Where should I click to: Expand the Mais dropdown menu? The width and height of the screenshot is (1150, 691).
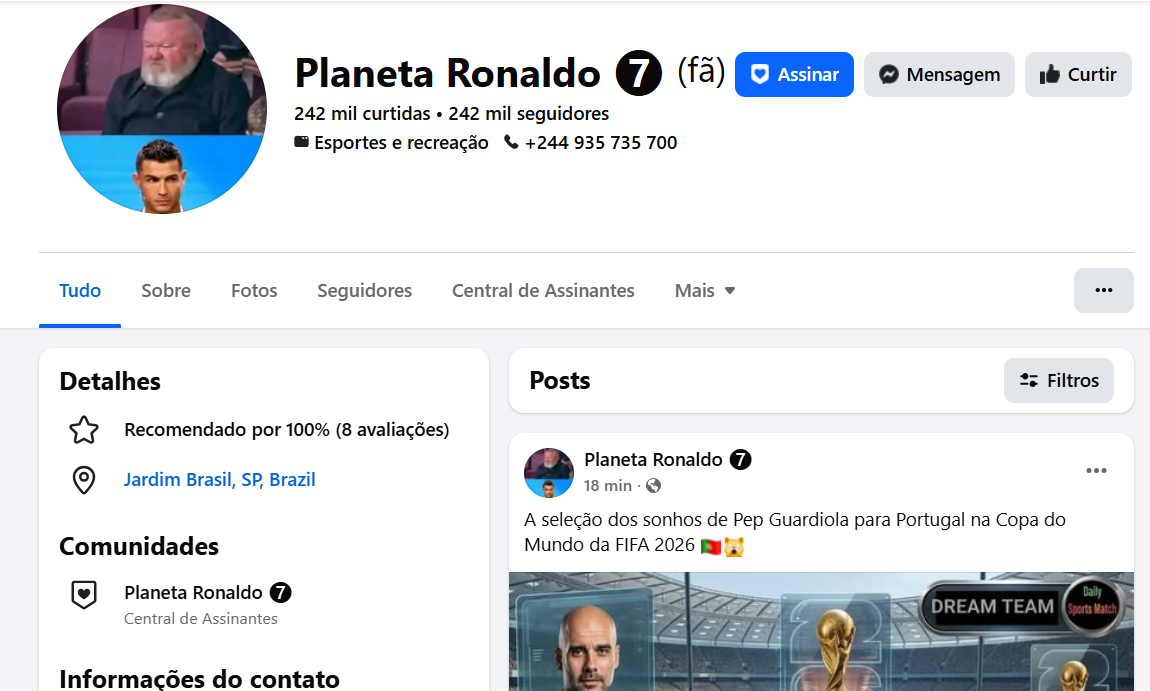(705, 291)
